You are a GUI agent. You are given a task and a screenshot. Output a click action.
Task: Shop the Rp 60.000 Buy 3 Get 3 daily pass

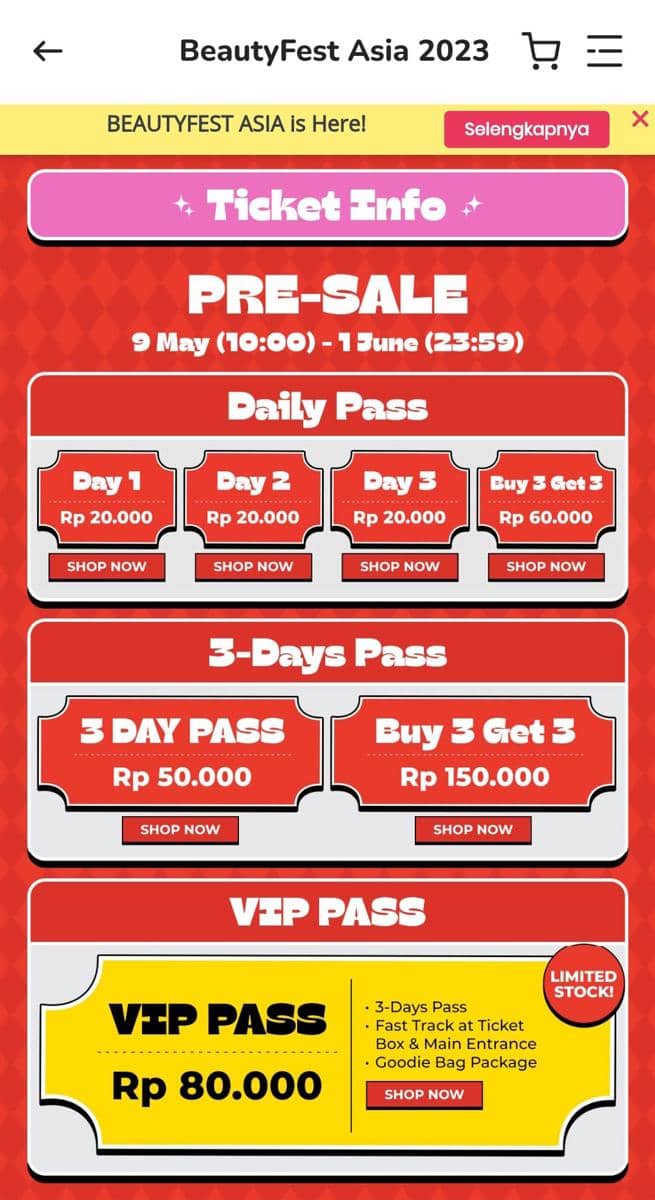coord(546,566)
